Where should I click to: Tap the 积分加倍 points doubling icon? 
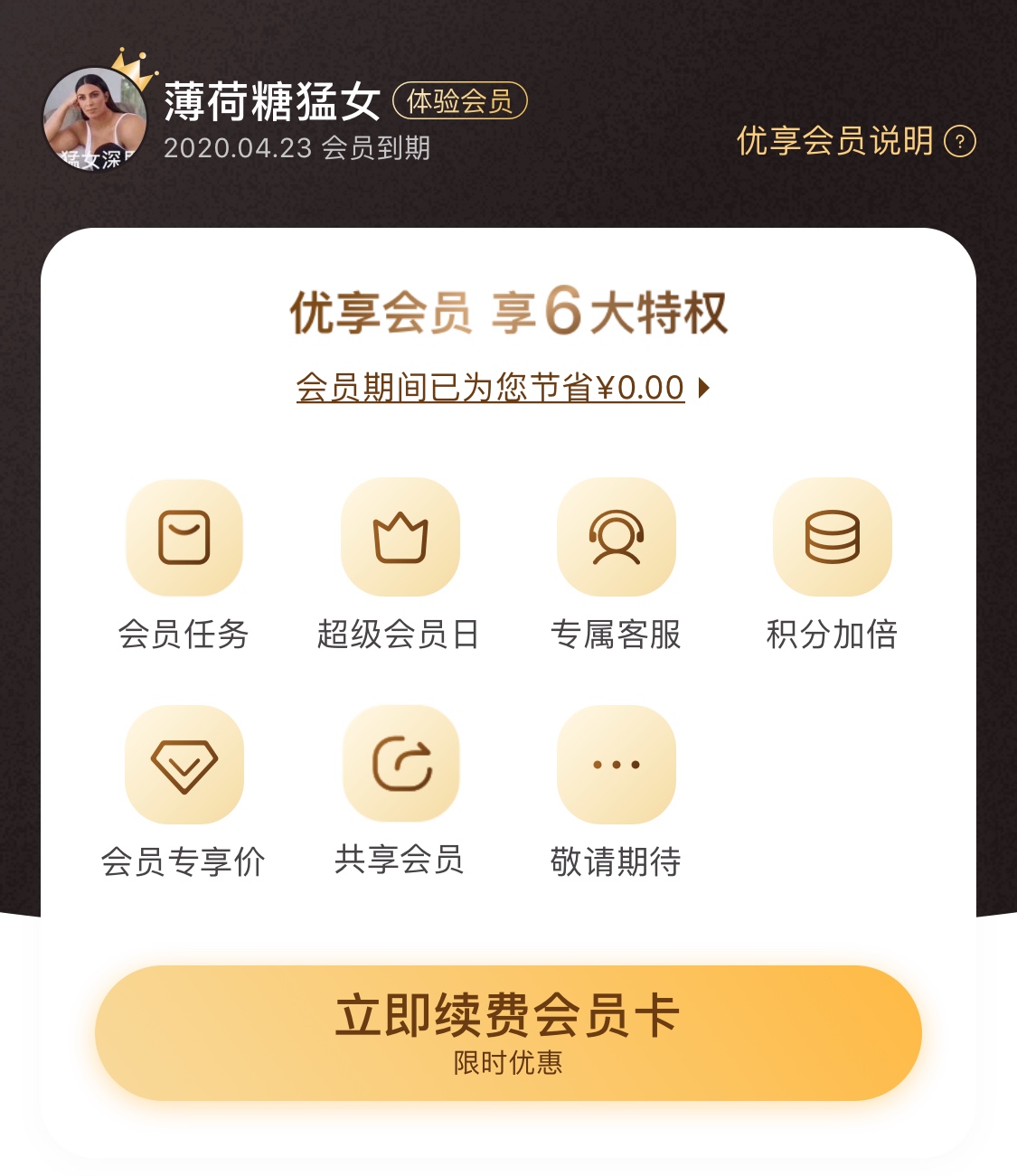click(833, 539)
